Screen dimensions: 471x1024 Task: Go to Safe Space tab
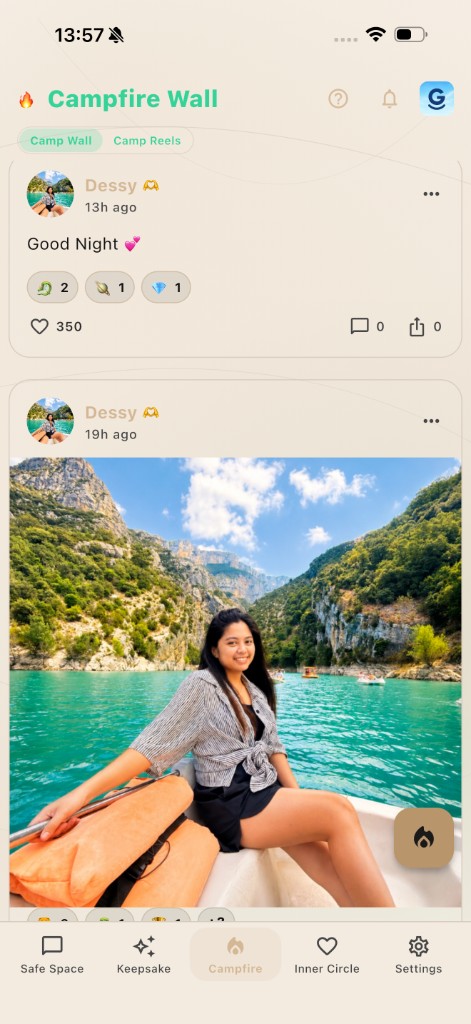tap(52, 954)
